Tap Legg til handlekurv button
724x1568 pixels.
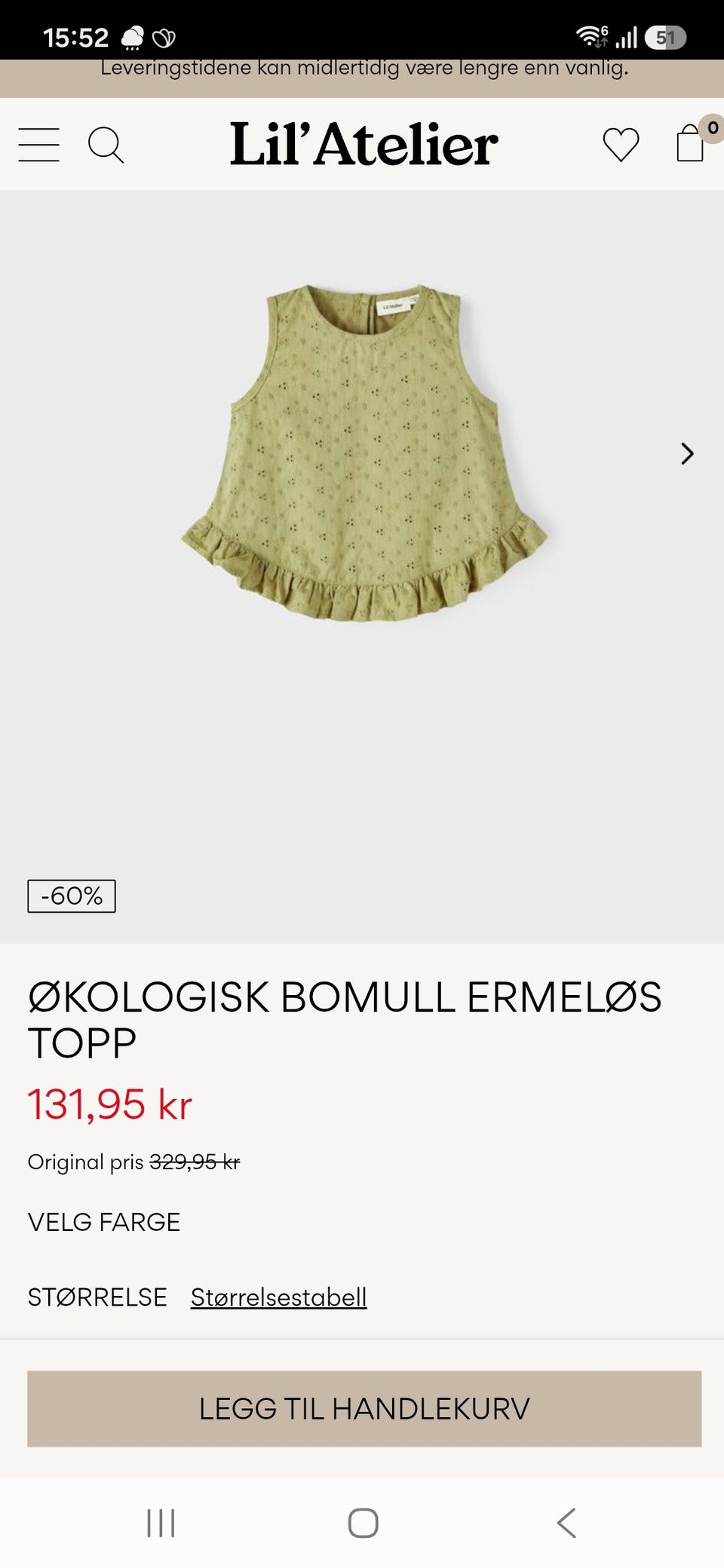(x=364, y=1408)
